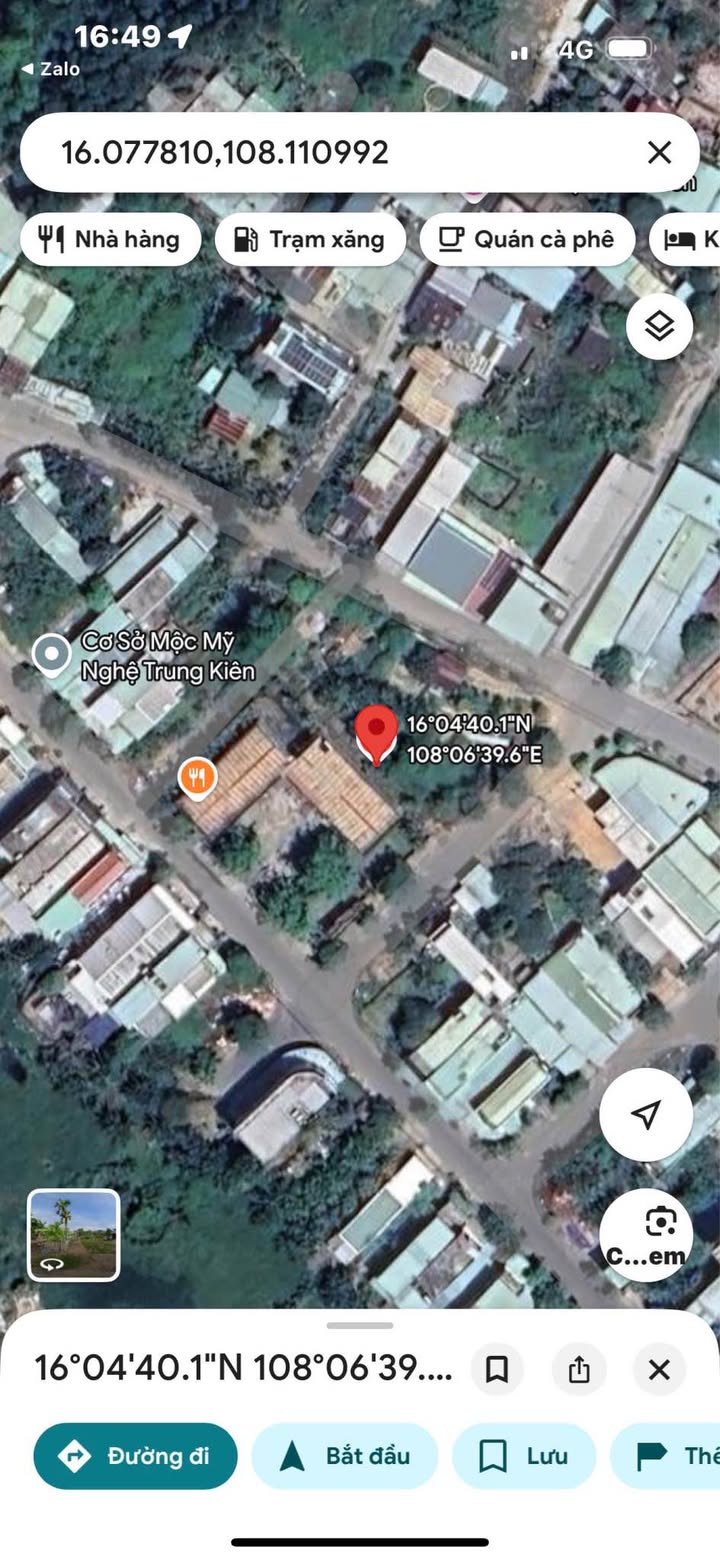
Task: Clear the coordinates in the search box
Action: 659,152
